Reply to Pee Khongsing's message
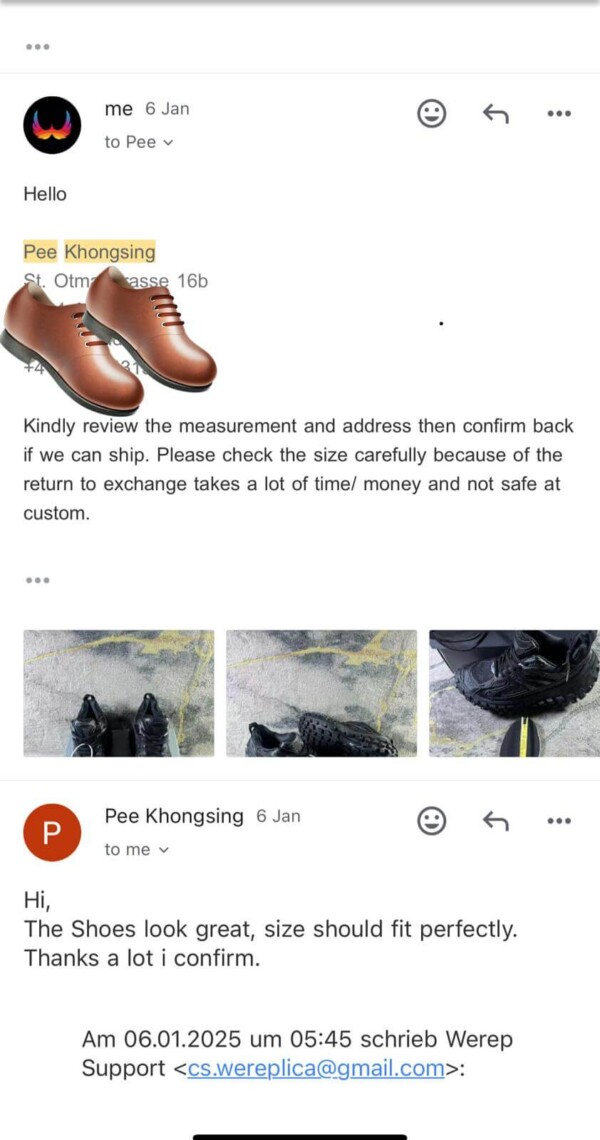The height and width of the screenshot is (1140, 600). pyautogui.click(x=496, y=821)
